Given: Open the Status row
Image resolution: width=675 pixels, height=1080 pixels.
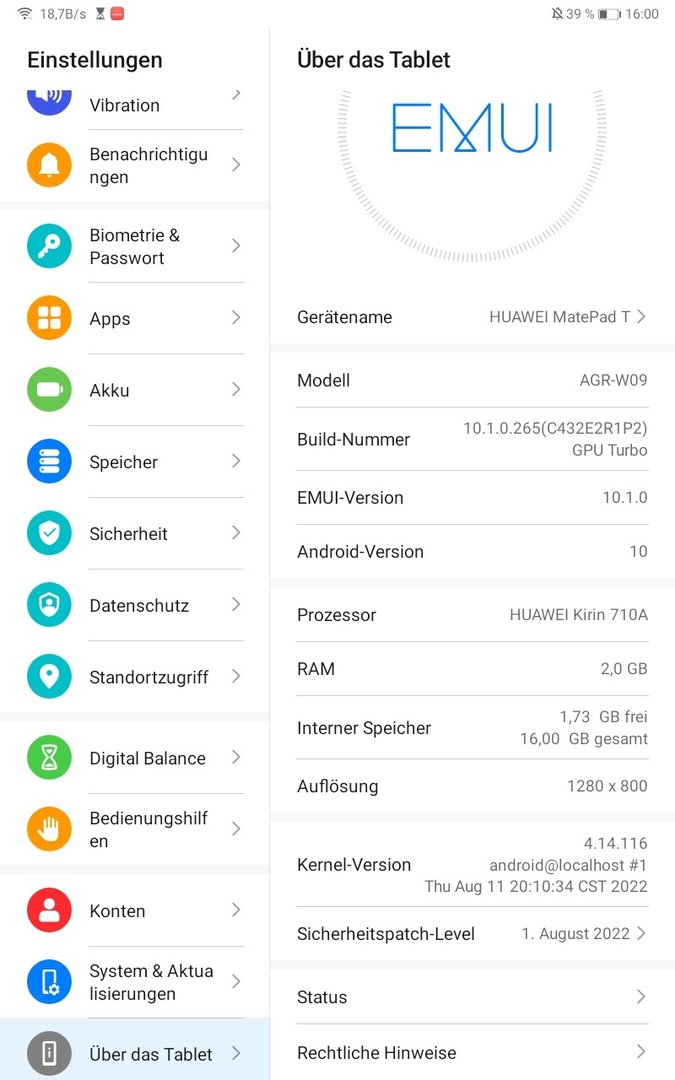Looking at the screenshot, I should tap(472, 997).
